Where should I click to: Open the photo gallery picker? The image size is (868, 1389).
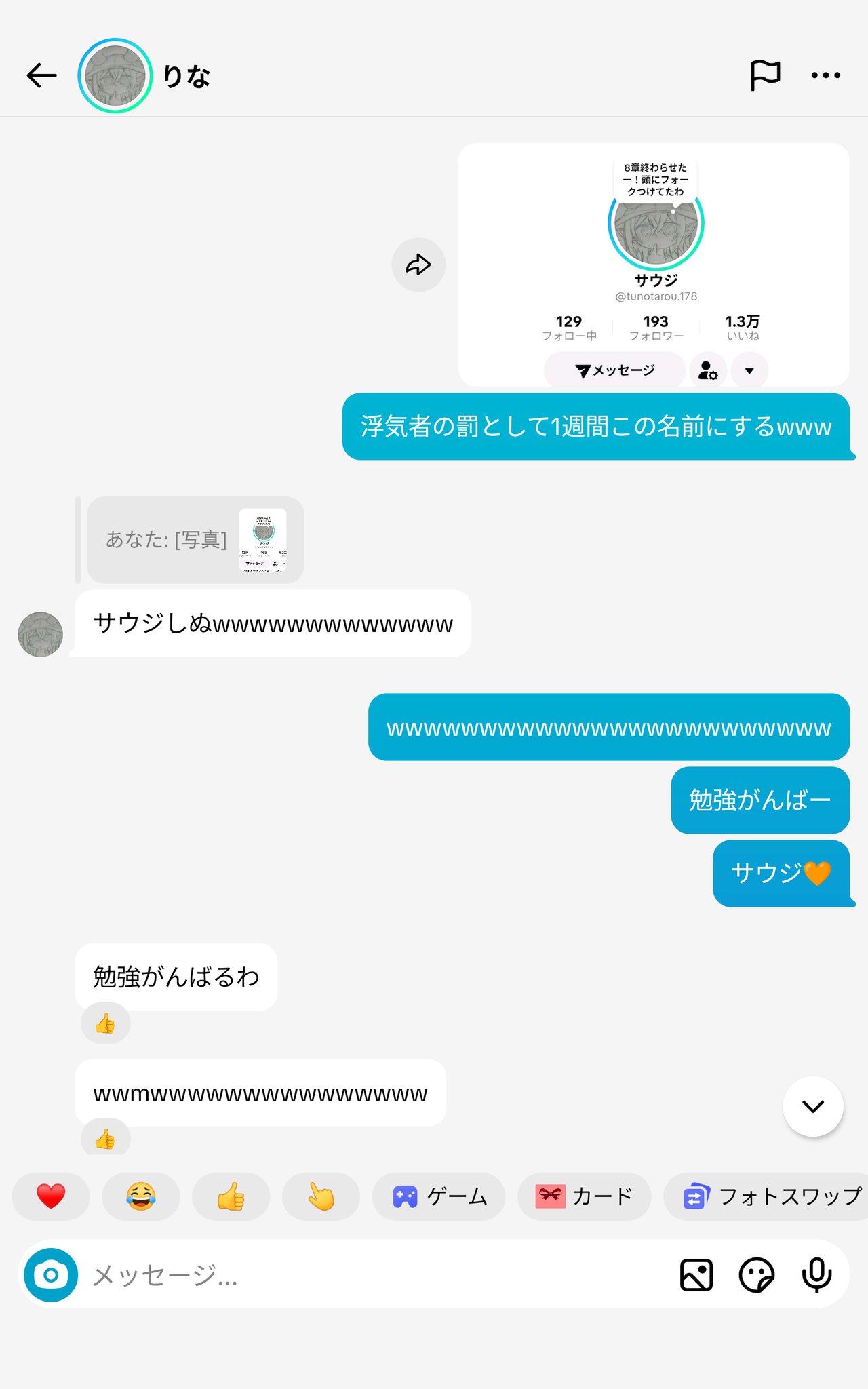[x=696, y=1275]
